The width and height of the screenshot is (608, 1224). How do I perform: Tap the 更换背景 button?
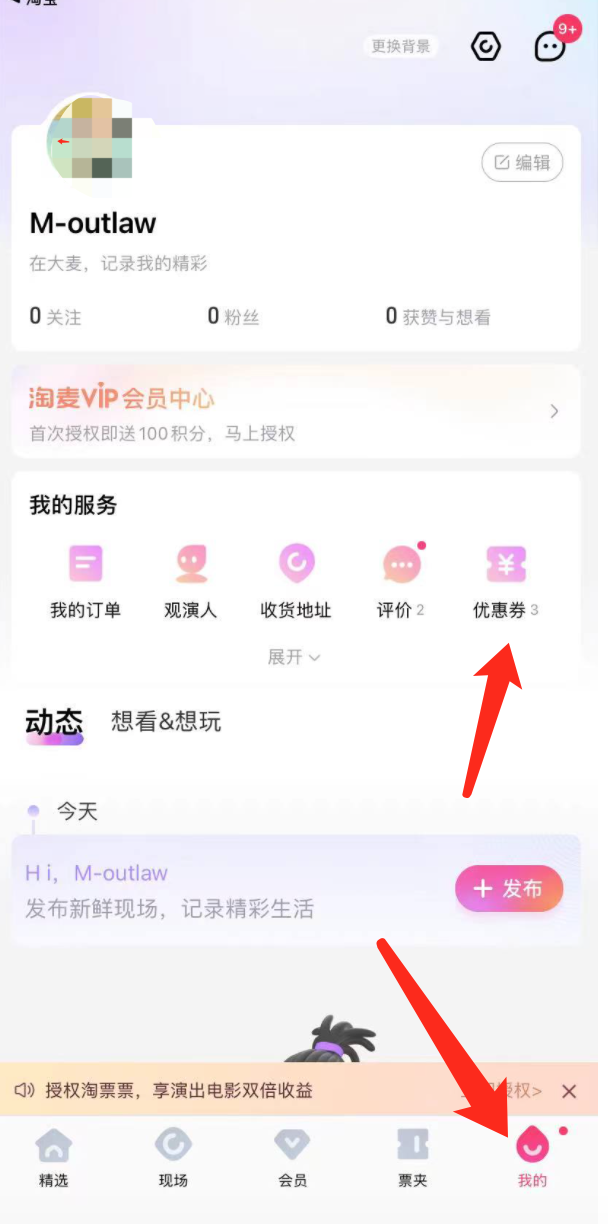(x=401, y=47)
